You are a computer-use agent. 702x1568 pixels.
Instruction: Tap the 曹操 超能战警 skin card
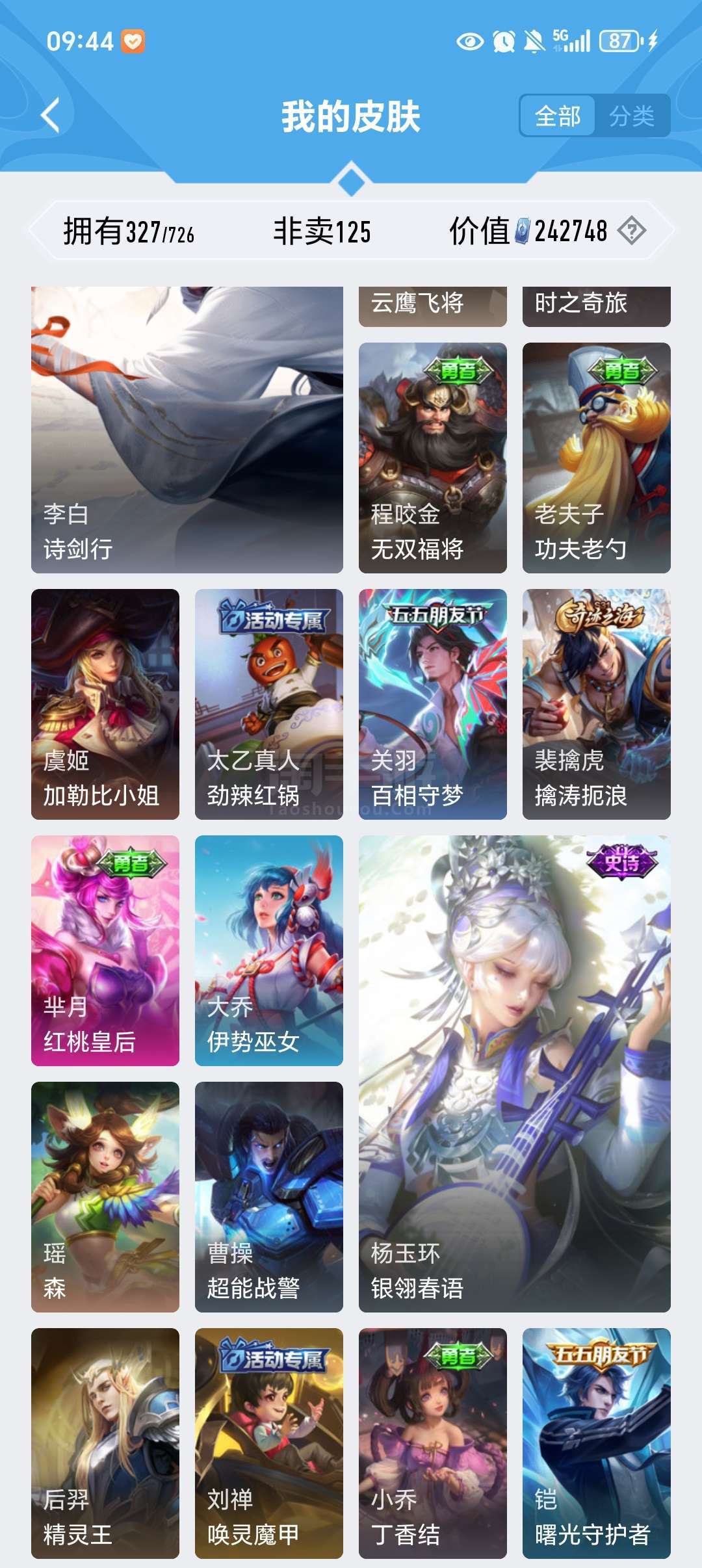pos(269,1197)
